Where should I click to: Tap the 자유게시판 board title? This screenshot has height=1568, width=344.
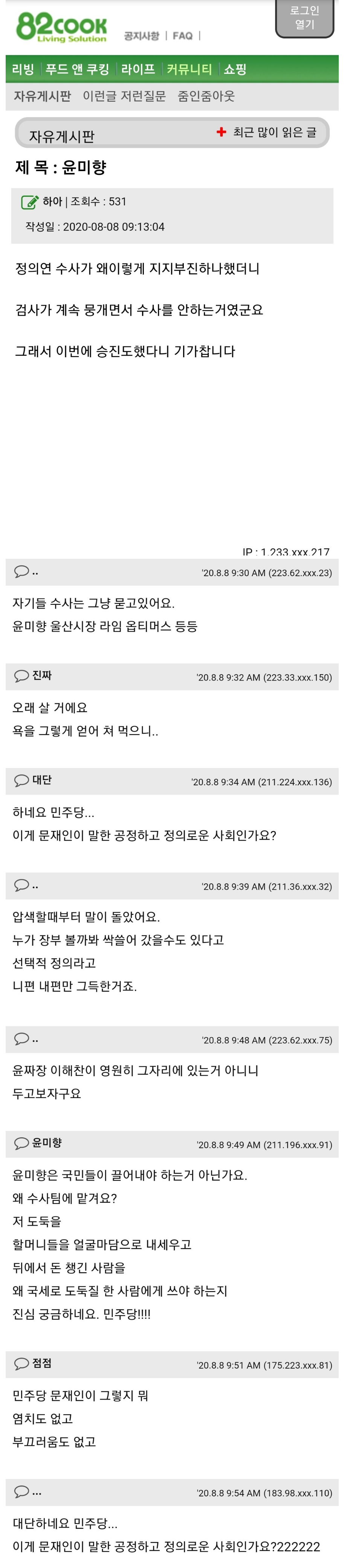click(x=61, y=136)
